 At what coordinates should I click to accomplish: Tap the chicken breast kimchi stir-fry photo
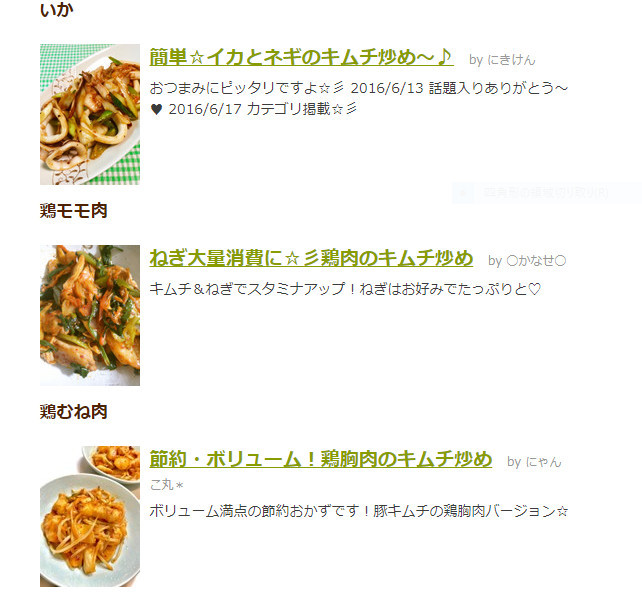(90, 516)
